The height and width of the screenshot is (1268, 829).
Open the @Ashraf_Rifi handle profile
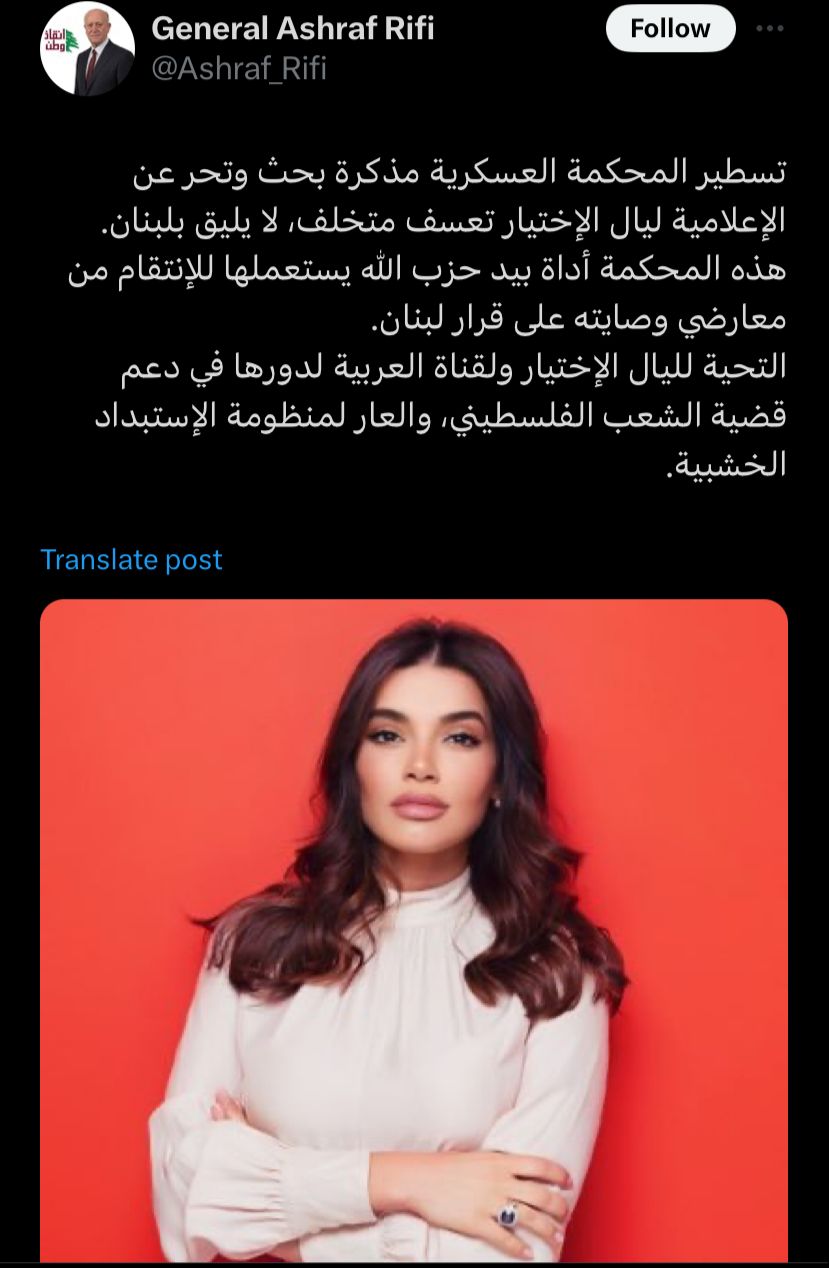(238, 68)
